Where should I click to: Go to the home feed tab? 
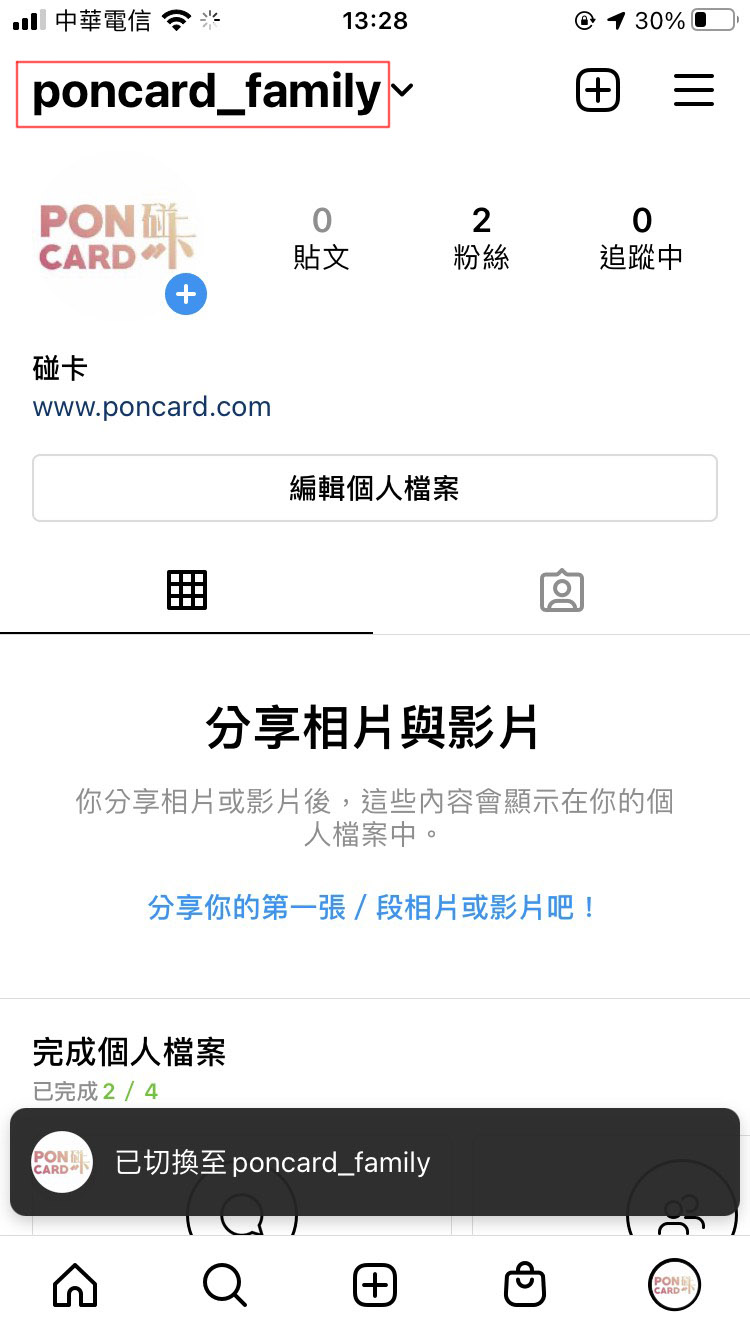tap(75, 1285)
